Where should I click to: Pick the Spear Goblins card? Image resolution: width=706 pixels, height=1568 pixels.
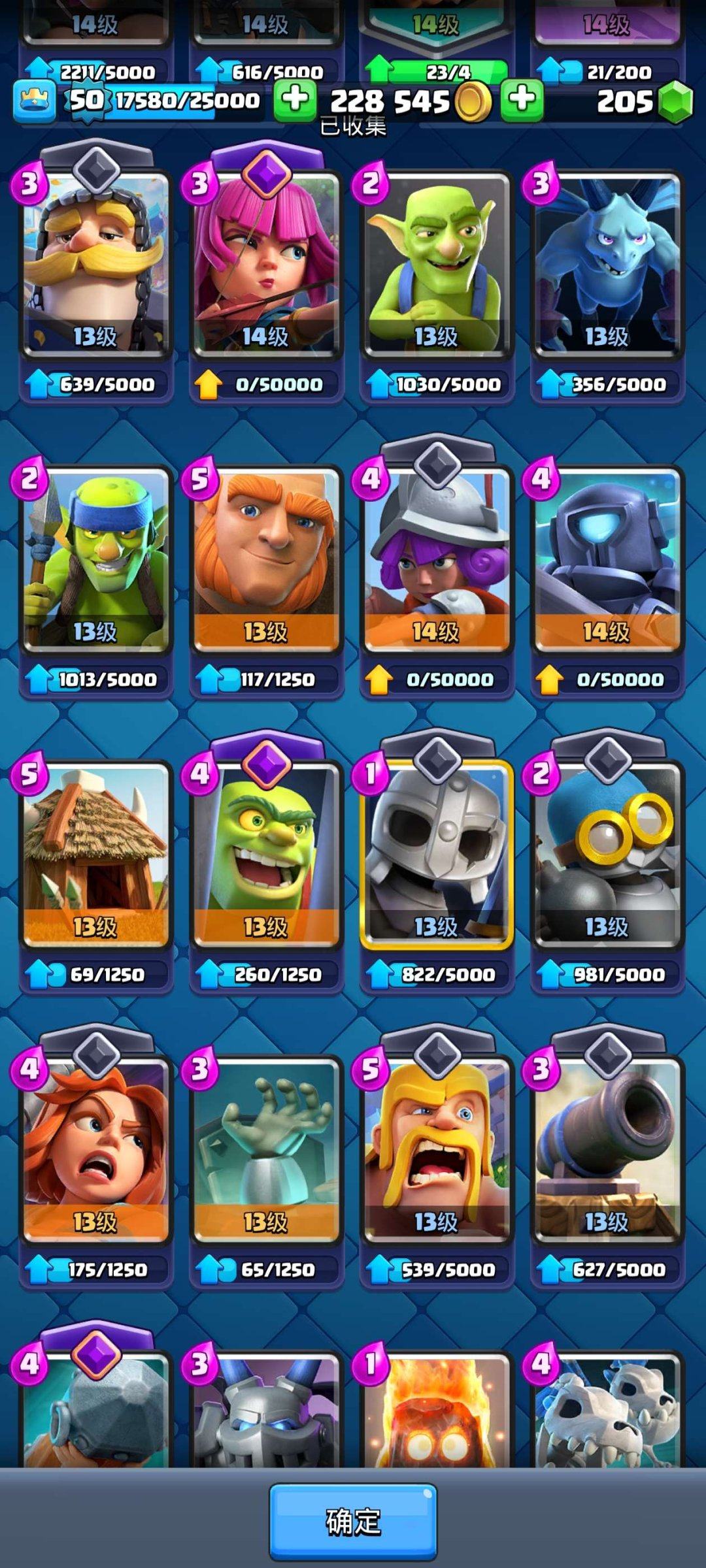pyautogui.click(x=95, y=559)
